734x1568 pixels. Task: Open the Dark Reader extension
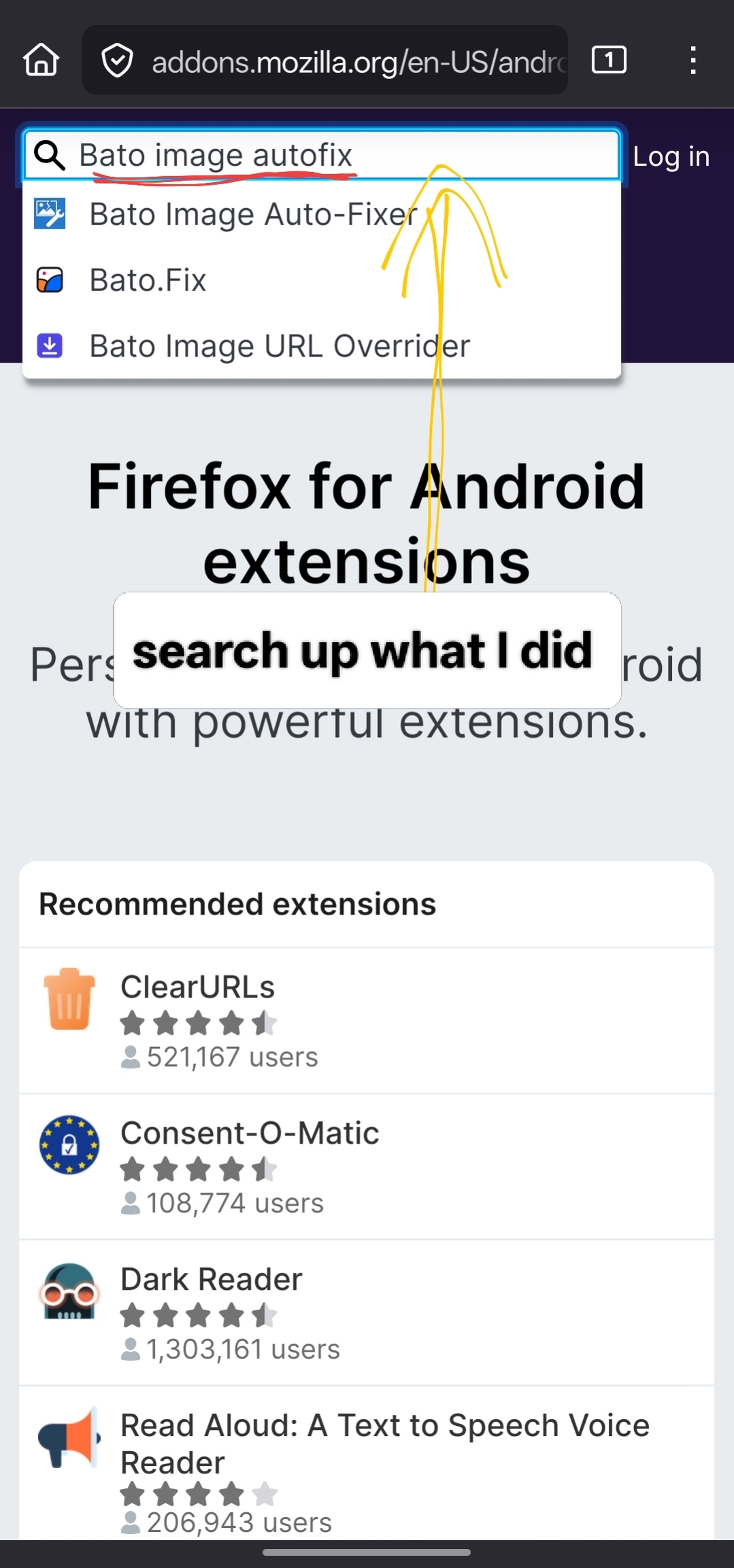tap(211, 1279)
